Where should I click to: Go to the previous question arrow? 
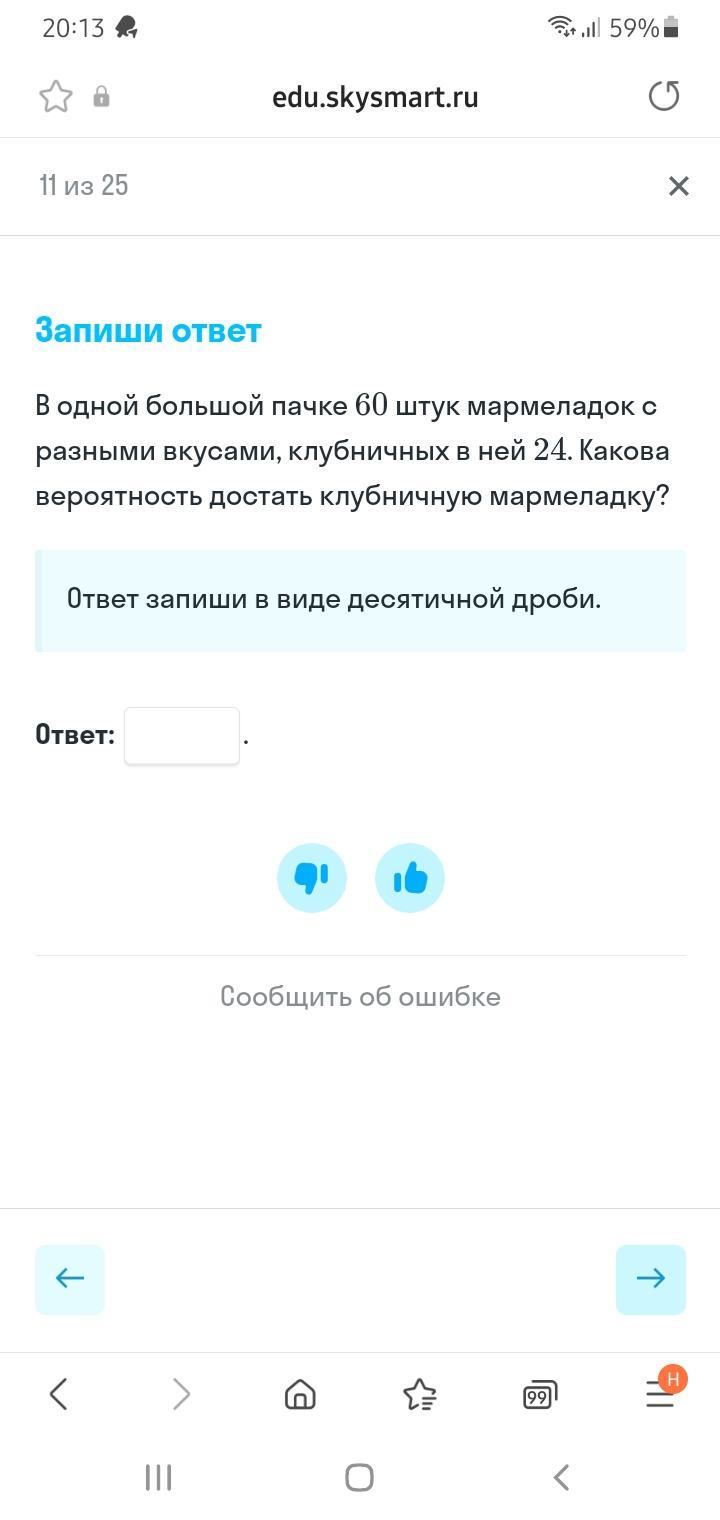(70, 1279)
